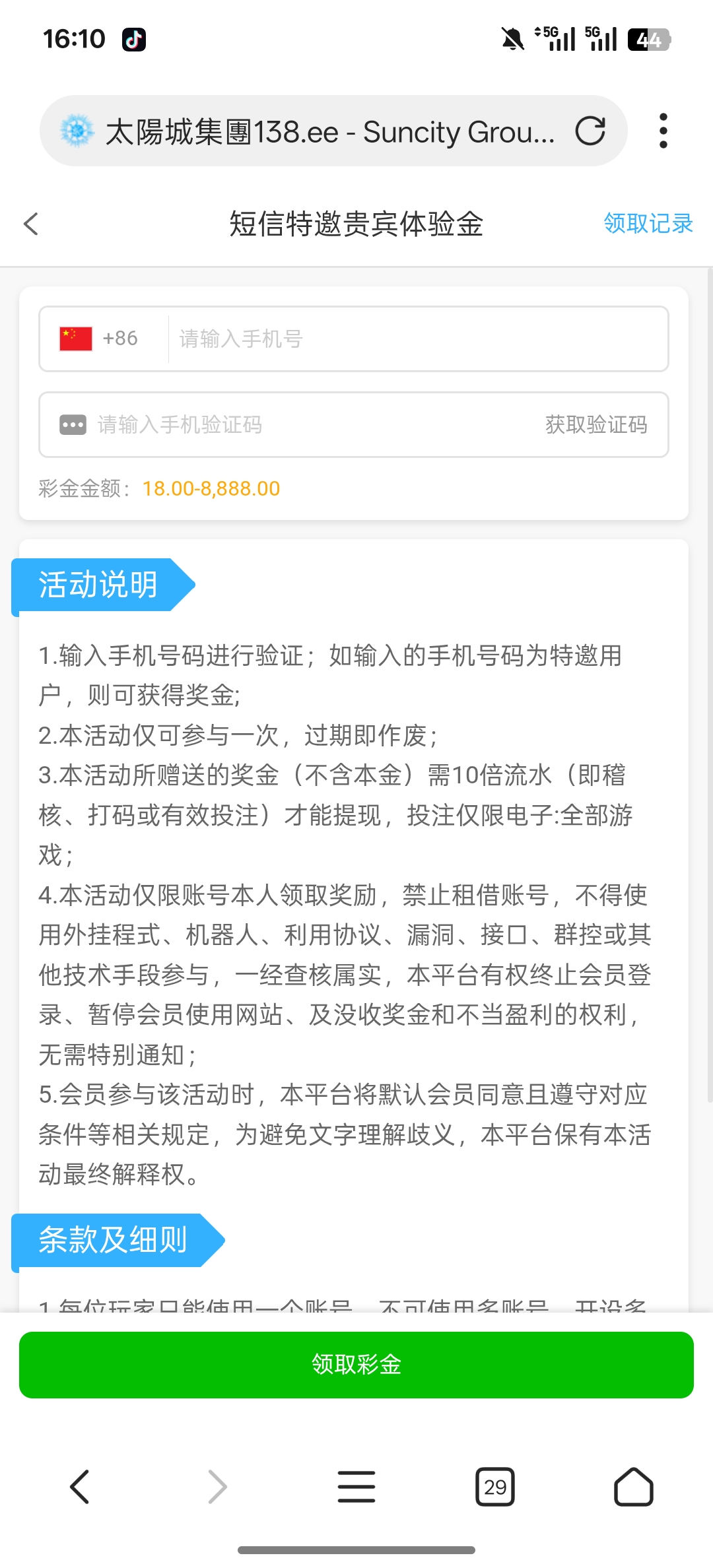Tap 获取验证码 to request a code
This screenshot has width=713, height=1568.
point(595,424)
